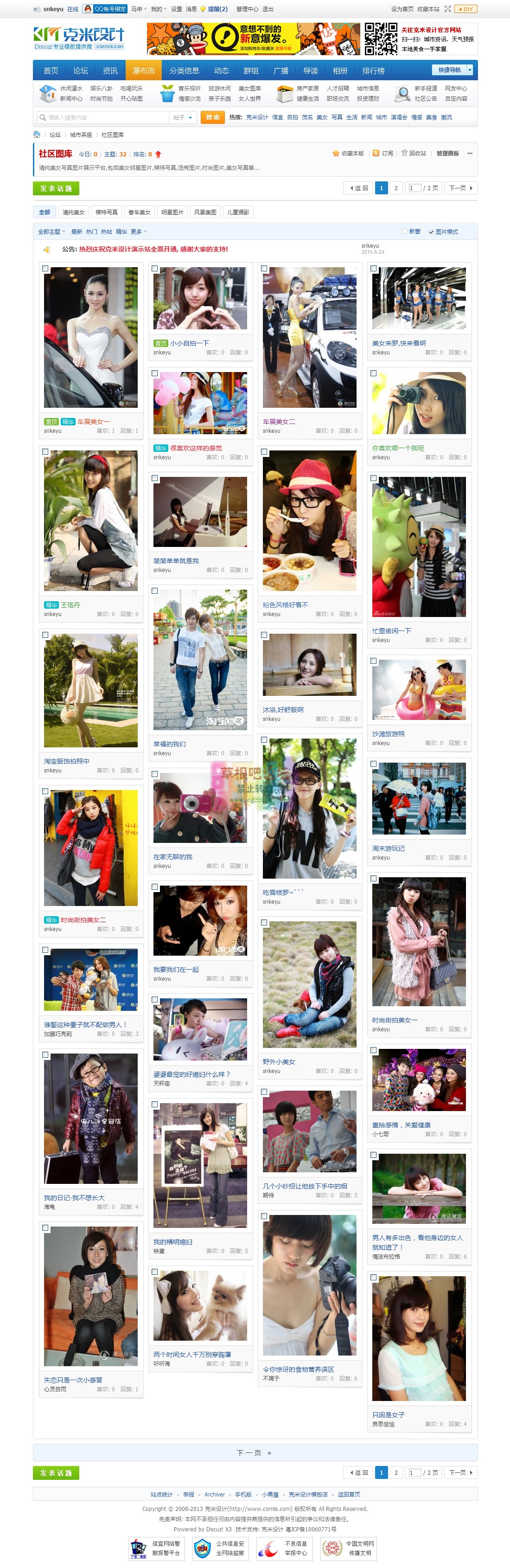Toggle the 图片模式 checkbox

click(432, 232)
